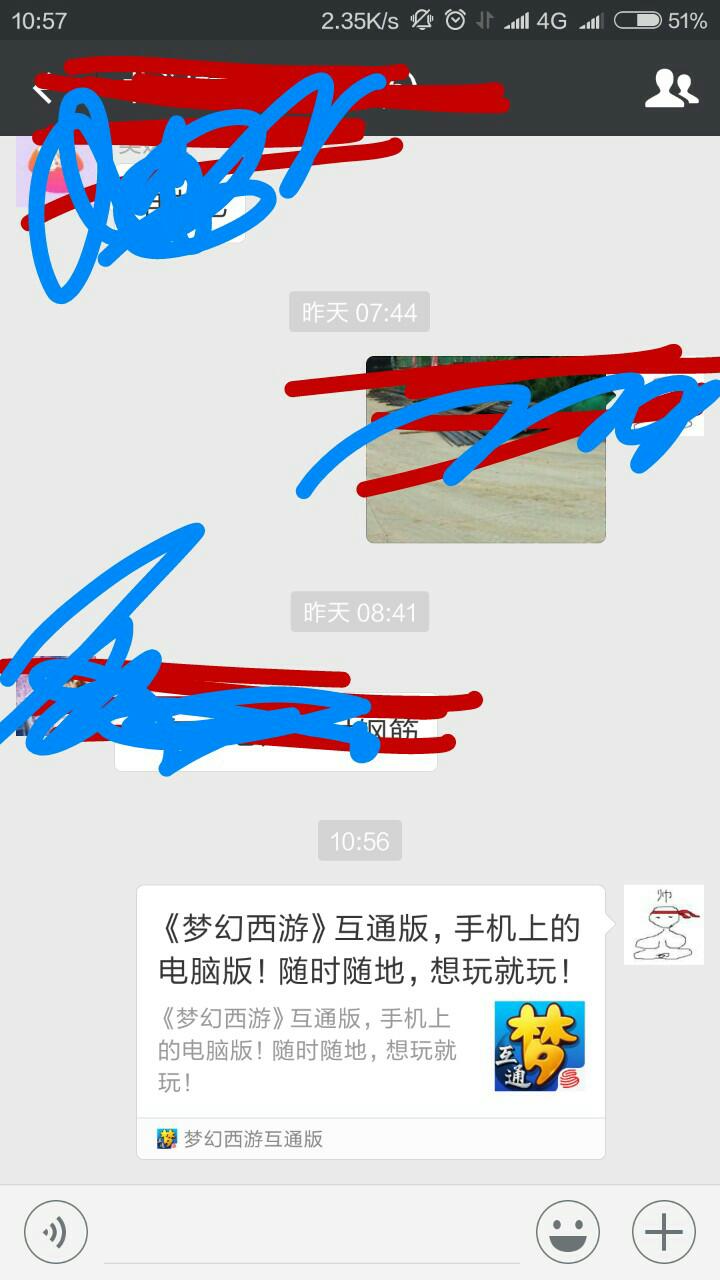720x1280 pixels.
Task: Open the sent photo message
Action: [485, 449]
